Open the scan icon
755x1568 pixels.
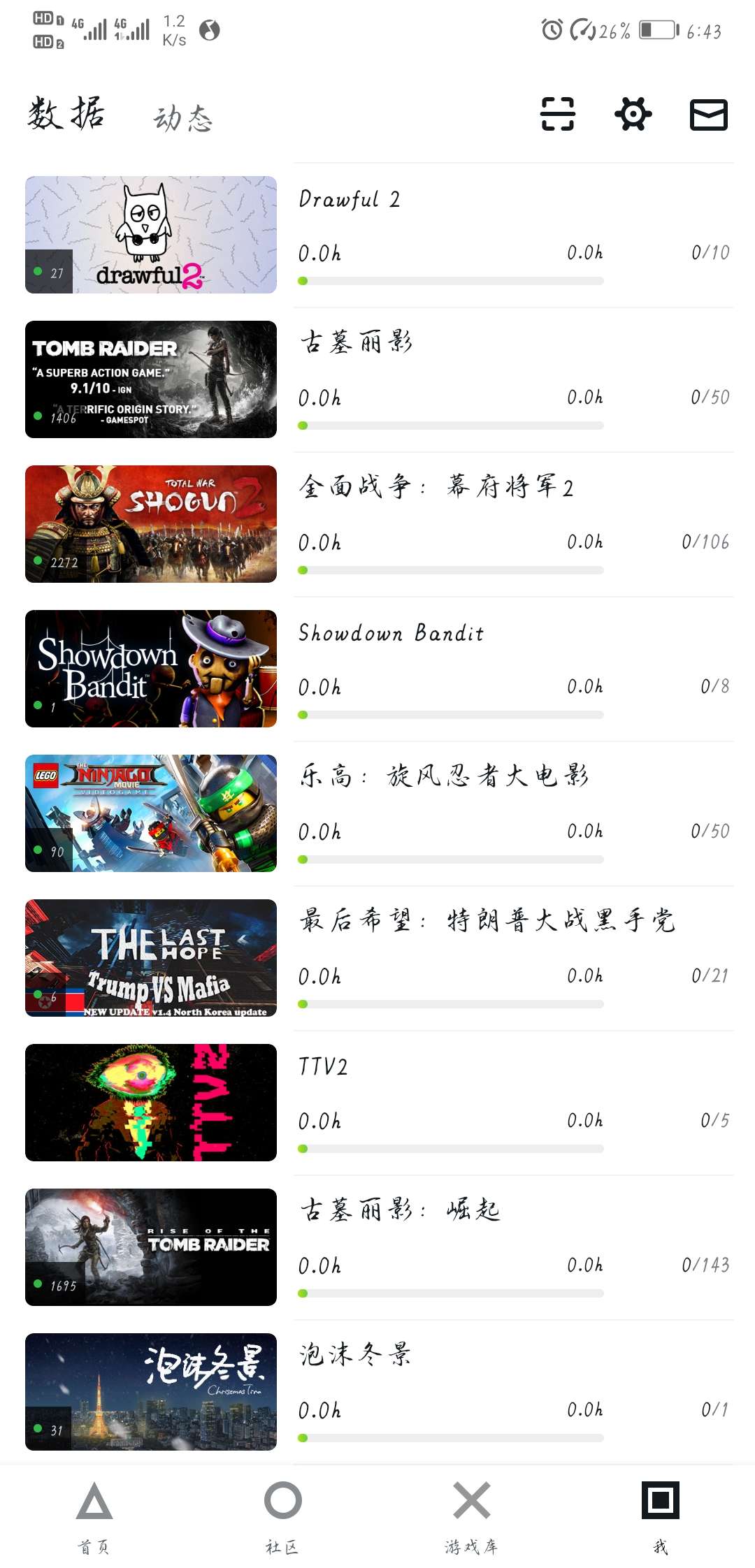click(x=557, y=114)
